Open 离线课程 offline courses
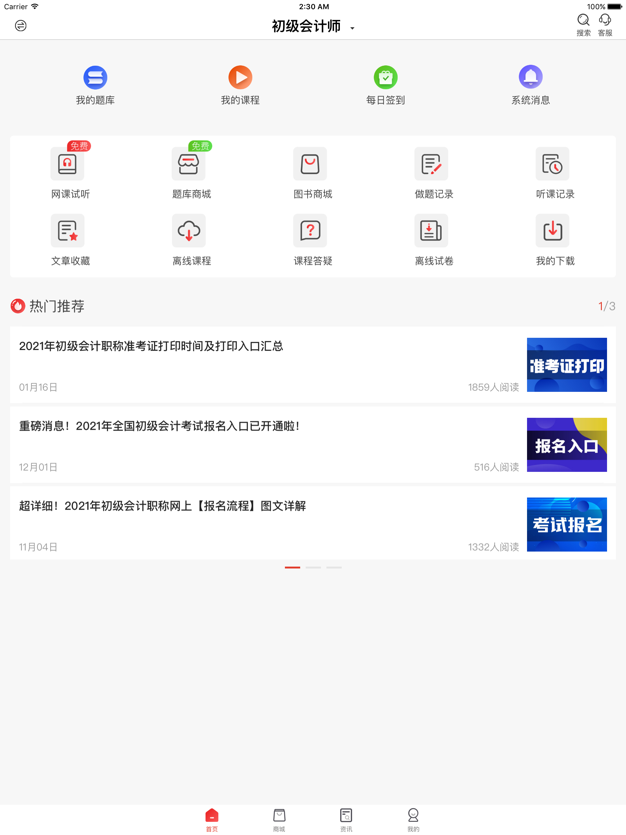Image resolution: width=626 pixels, height=835 pixels. pos(191,240)
